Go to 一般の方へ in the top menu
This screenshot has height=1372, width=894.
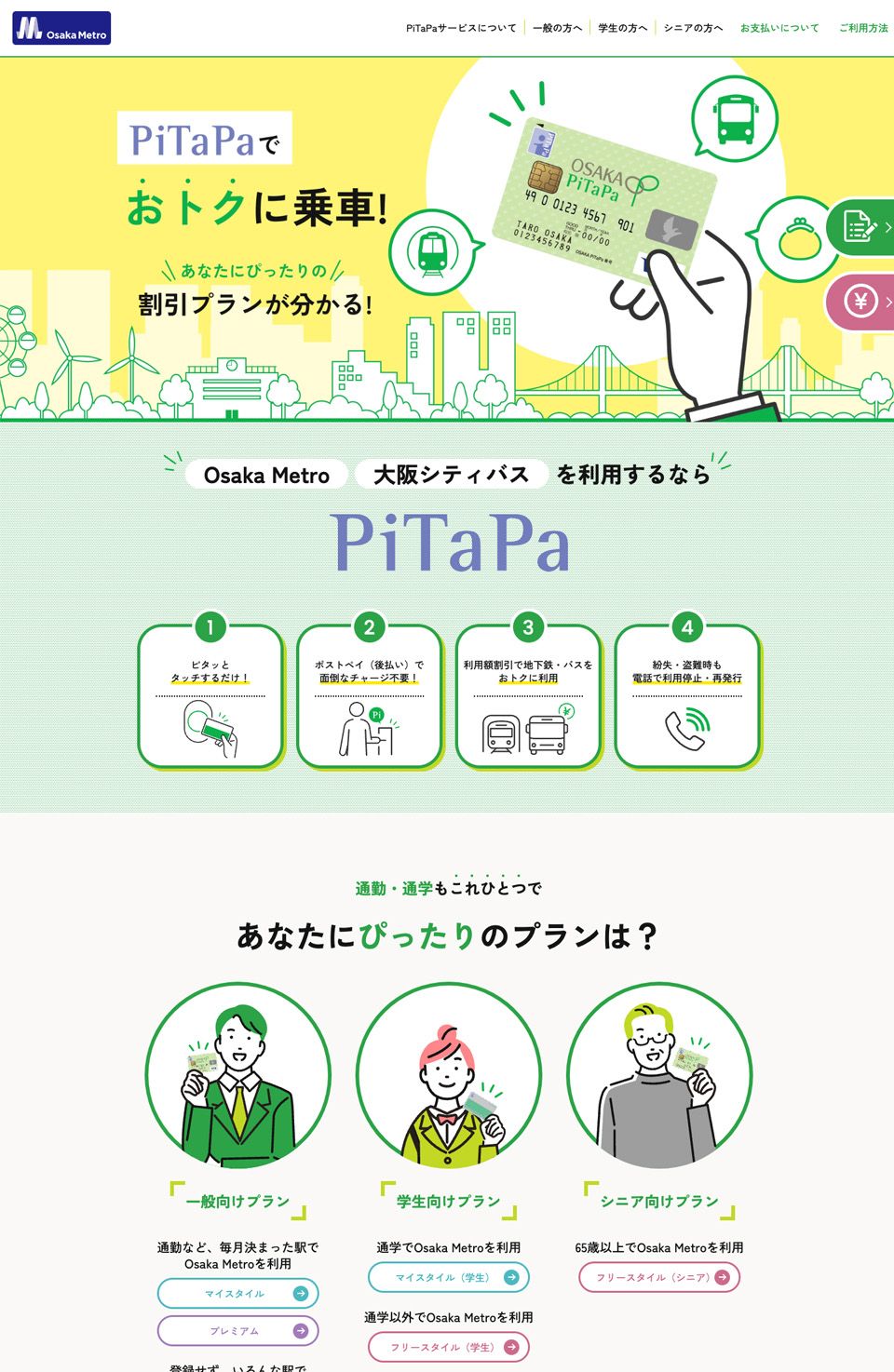pyautogui.click(x=557, y=28)
